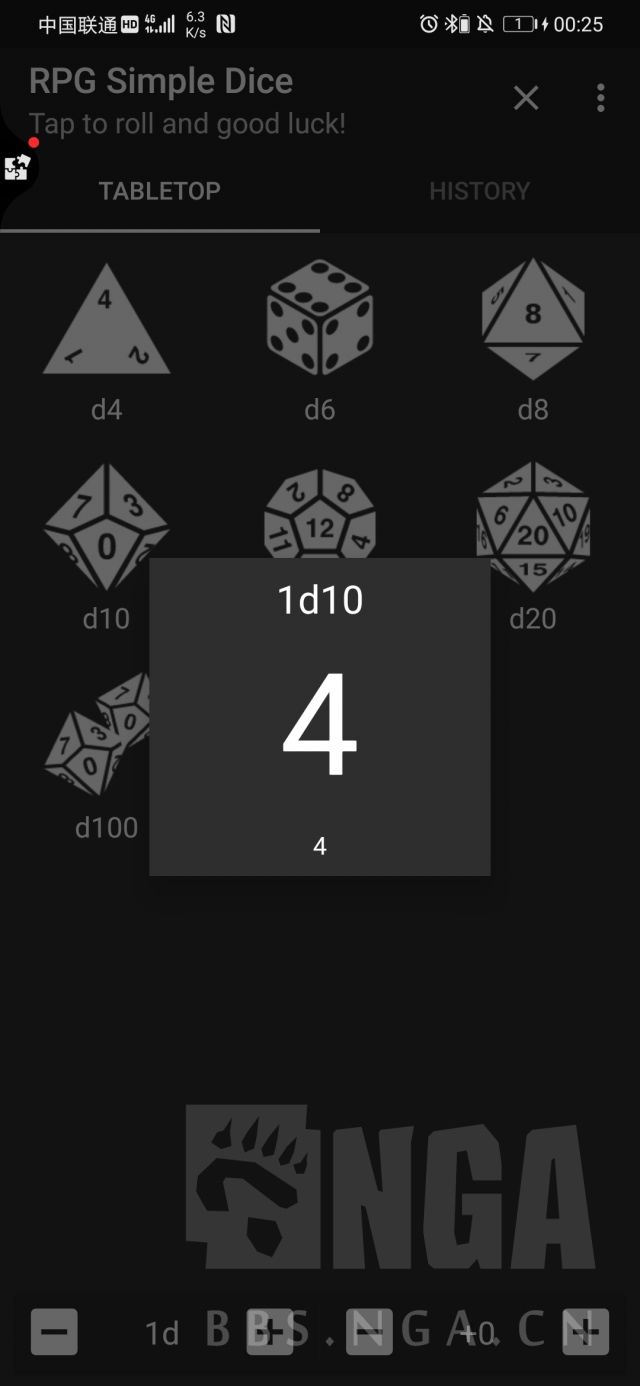Tap the X icon in the app bar

click(526, 98)
